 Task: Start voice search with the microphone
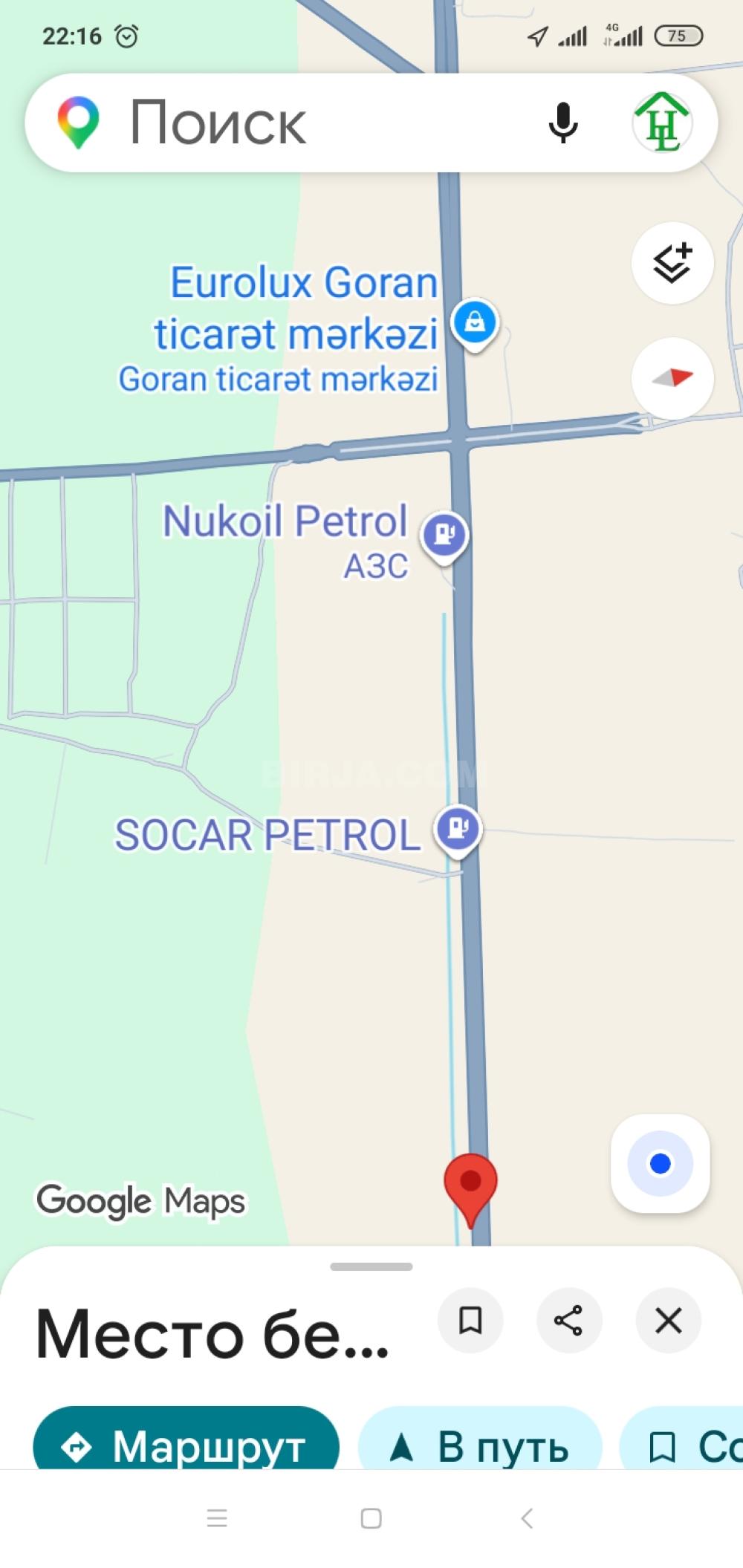click(x=562, y=123)
